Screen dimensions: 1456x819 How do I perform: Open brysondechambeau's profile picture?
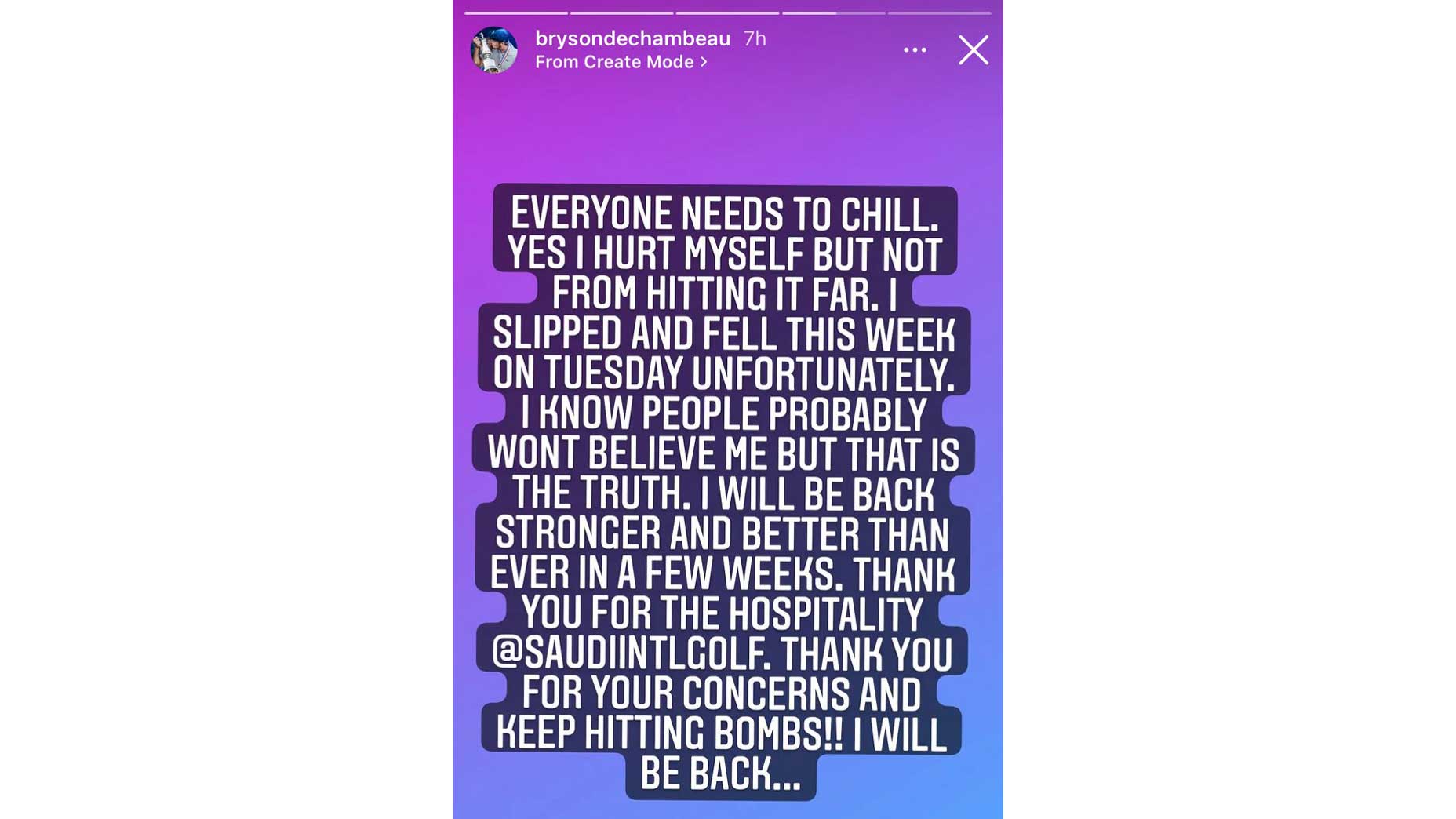point(493,50)
